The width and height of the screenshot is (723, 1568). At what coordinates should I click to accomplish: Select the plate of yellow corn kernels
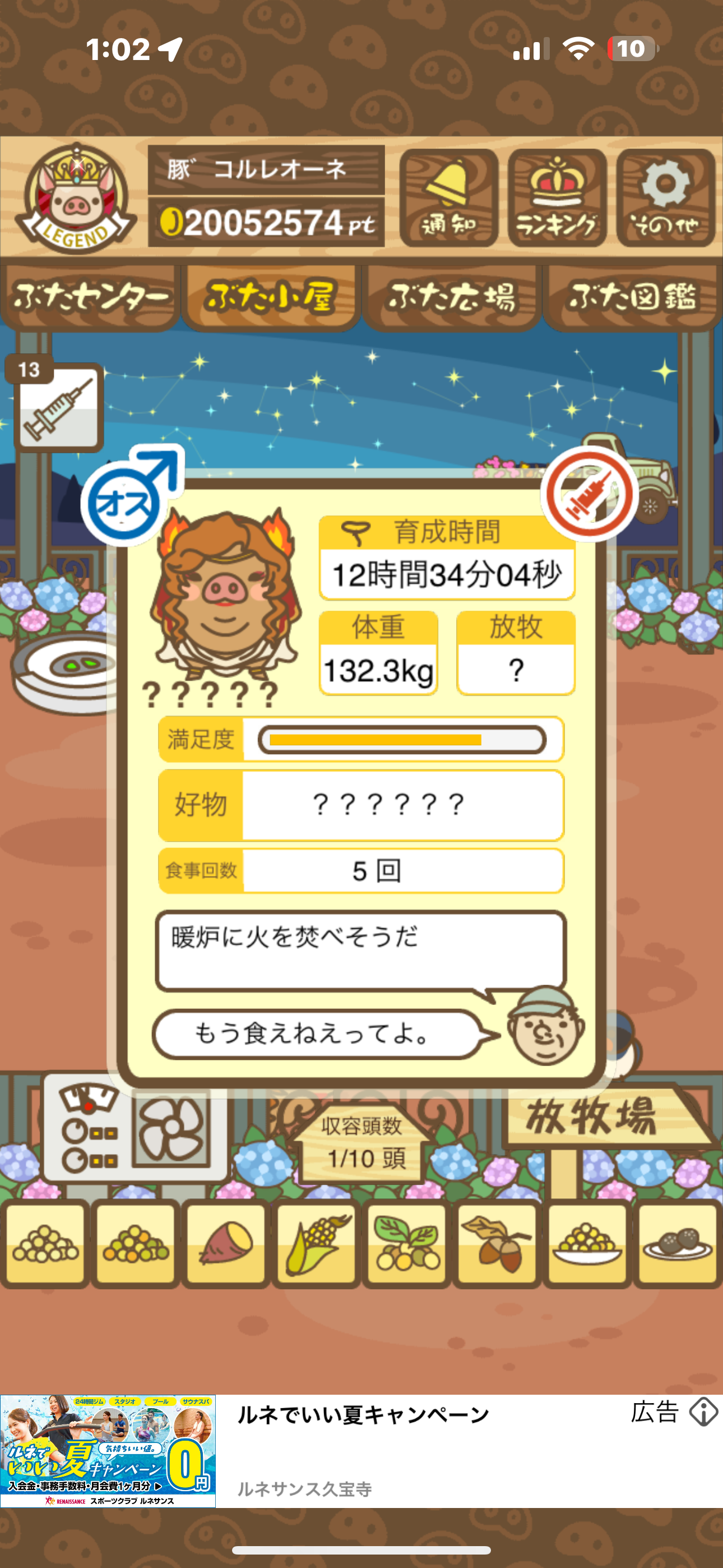point(587,1244)
